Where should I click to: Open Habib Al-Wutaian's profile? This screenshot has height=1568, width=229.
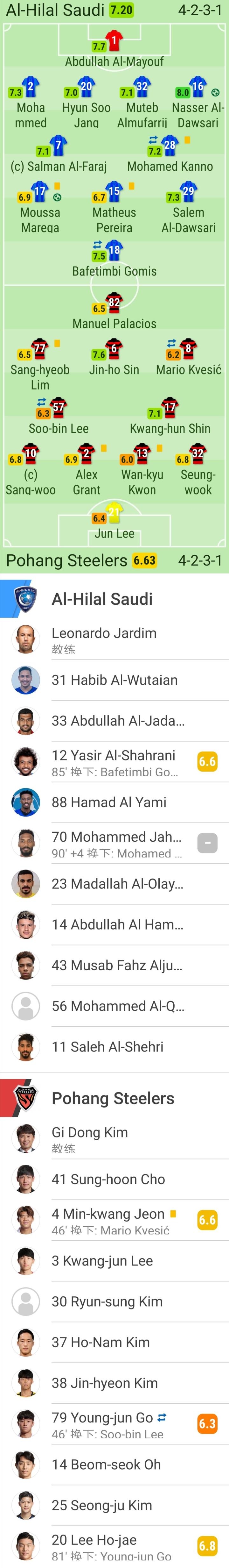click(114, 680)
